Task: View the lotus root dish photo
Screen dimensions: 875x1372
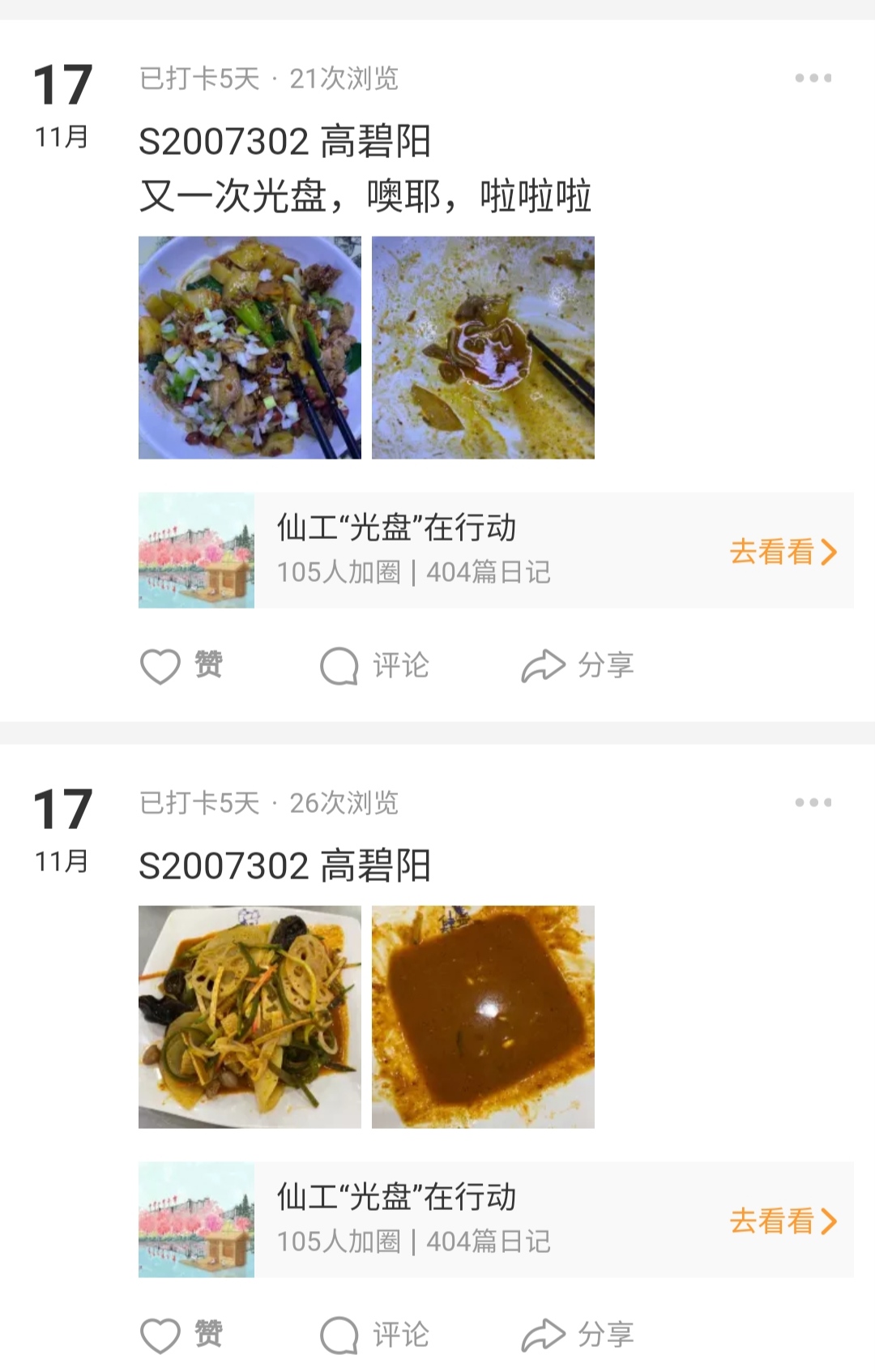Action: click(x=250, y=1017)
